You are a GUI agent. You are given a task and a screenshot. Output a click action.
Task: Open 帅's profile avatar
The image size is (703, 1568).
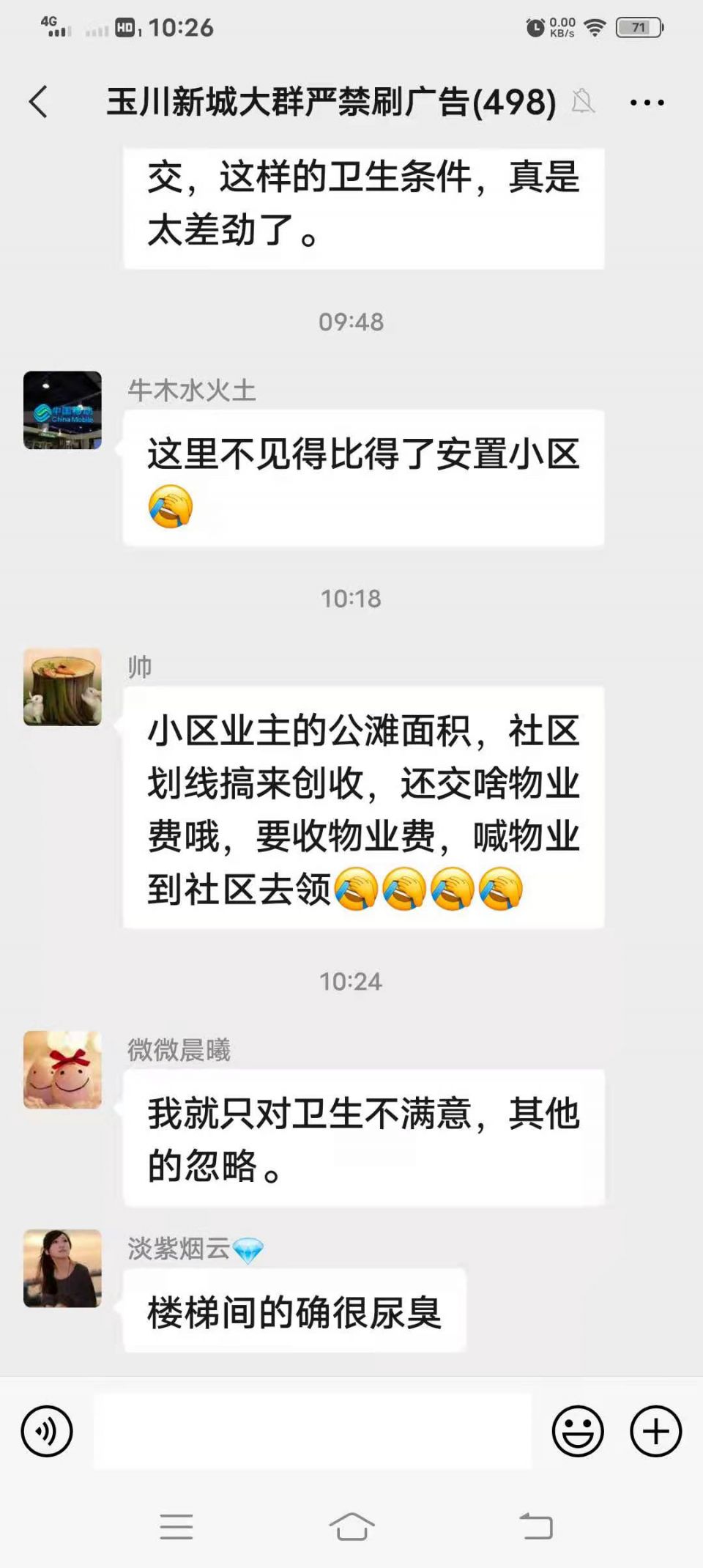(62, 687)
